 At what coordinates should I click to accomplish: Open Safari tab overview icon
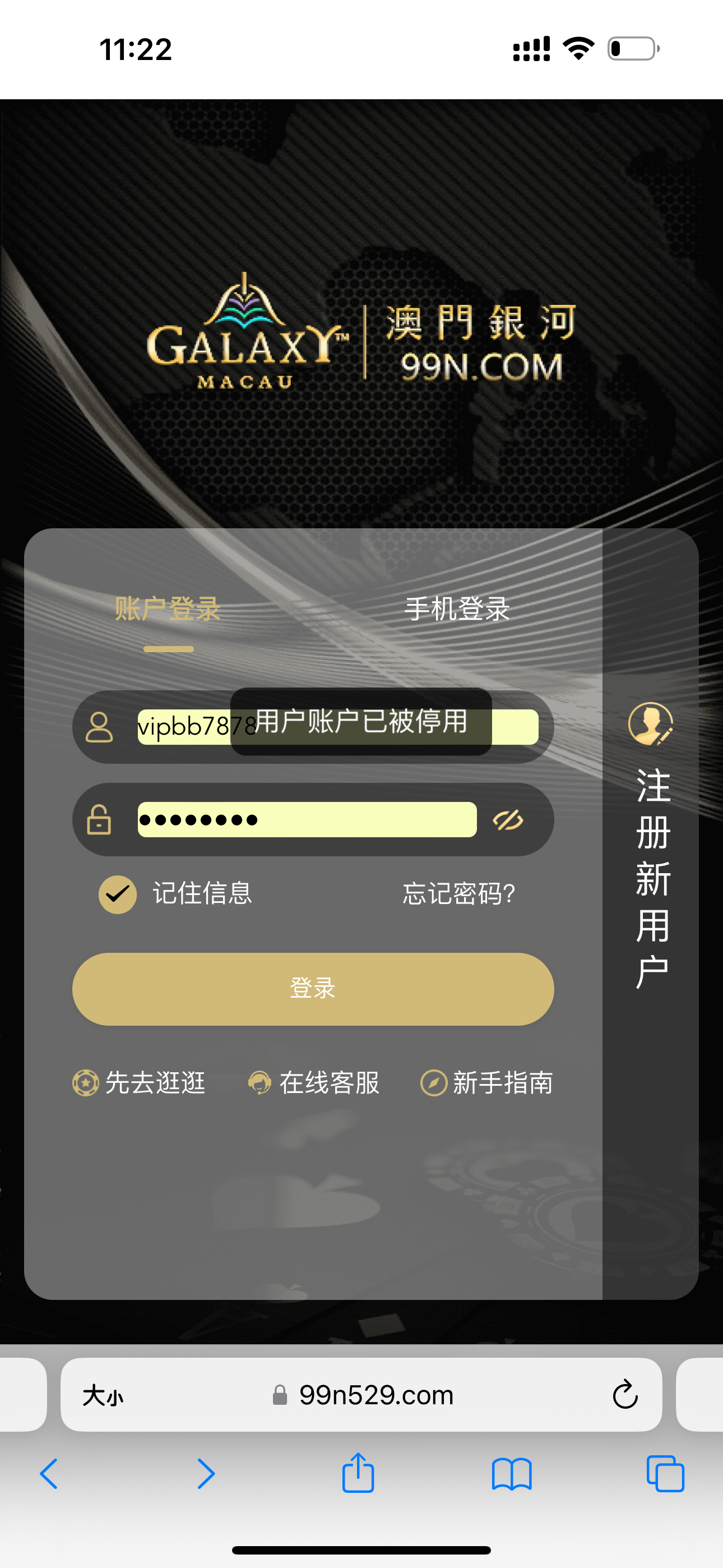point(667,1474)
